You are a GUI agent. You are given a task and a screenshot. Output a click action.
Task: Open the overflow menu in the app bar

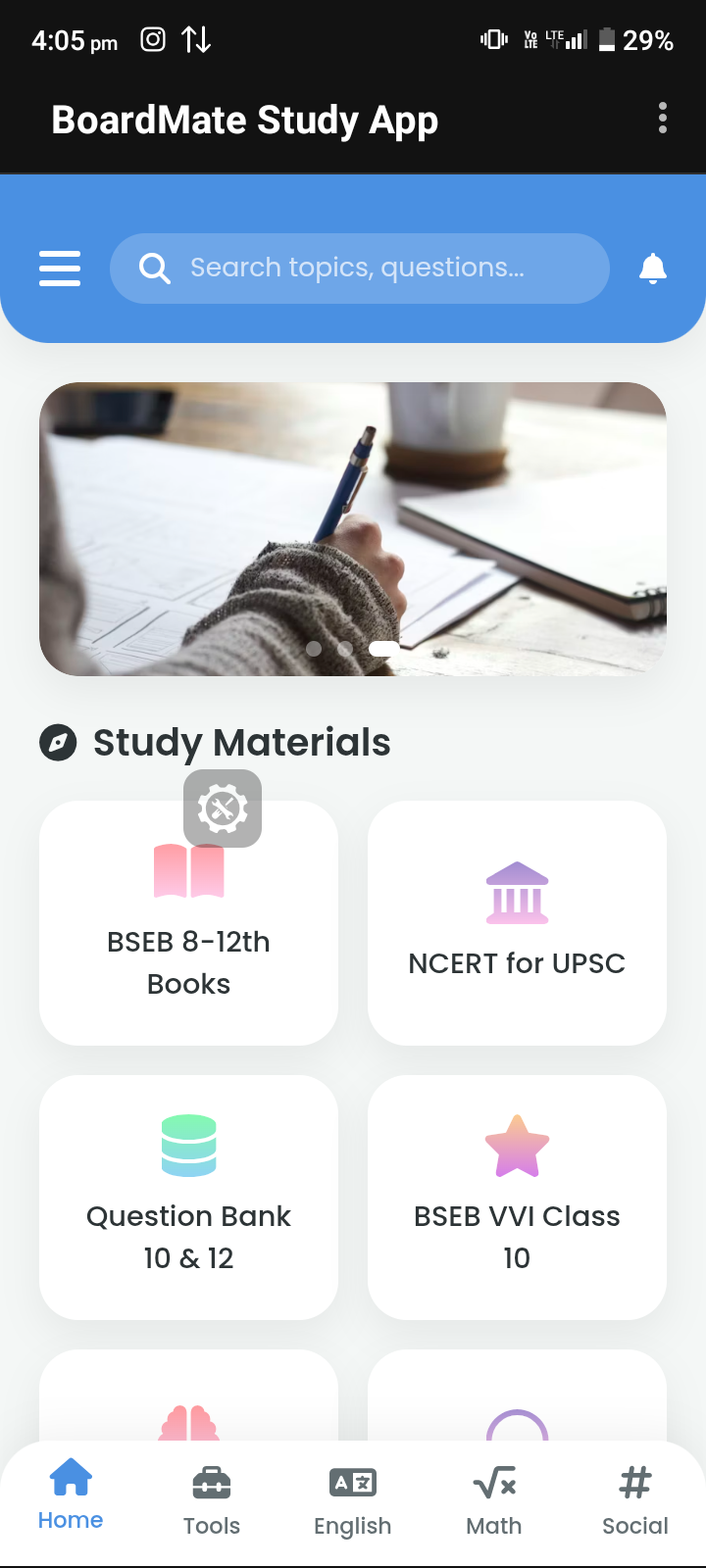tap(663, 119)
